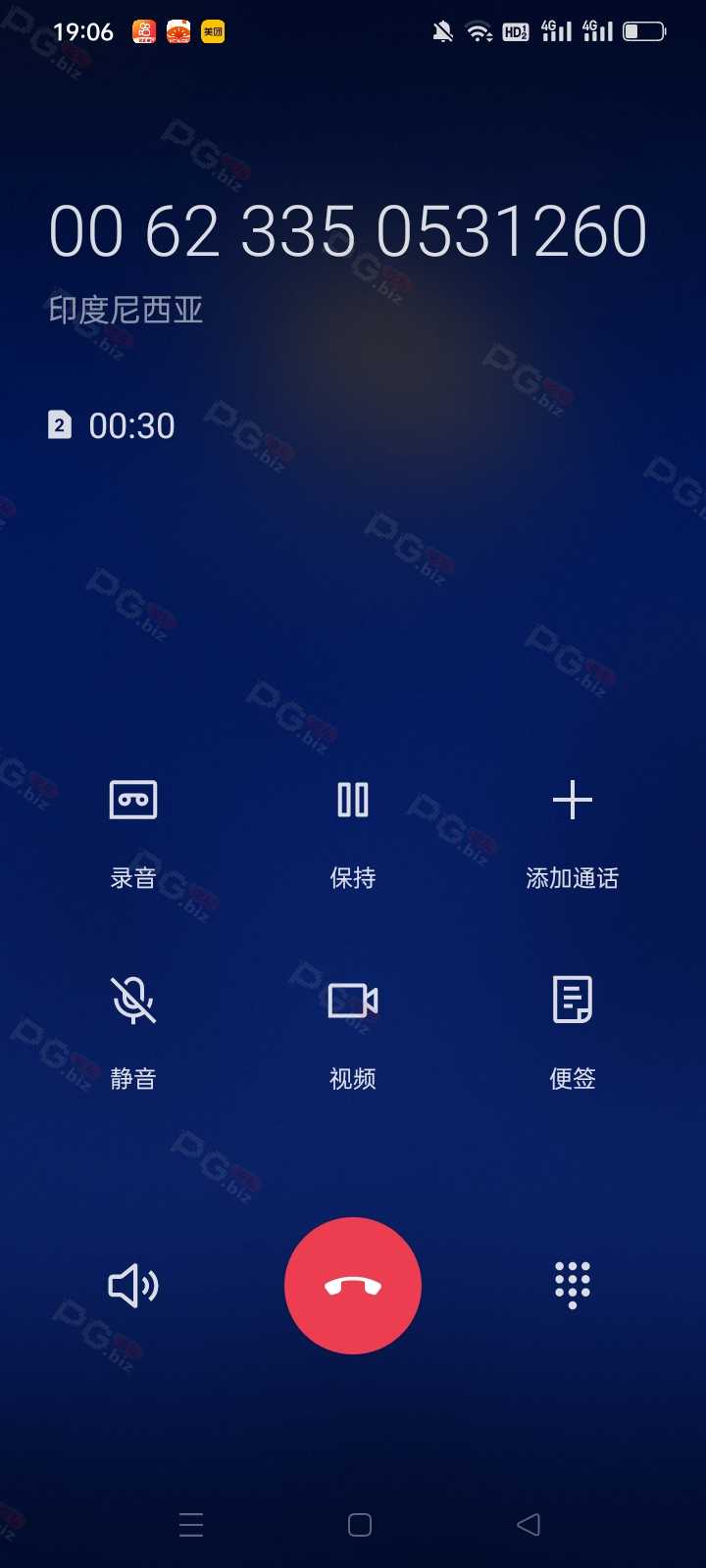Toggle the speakerphone icon

point(133,1286)
